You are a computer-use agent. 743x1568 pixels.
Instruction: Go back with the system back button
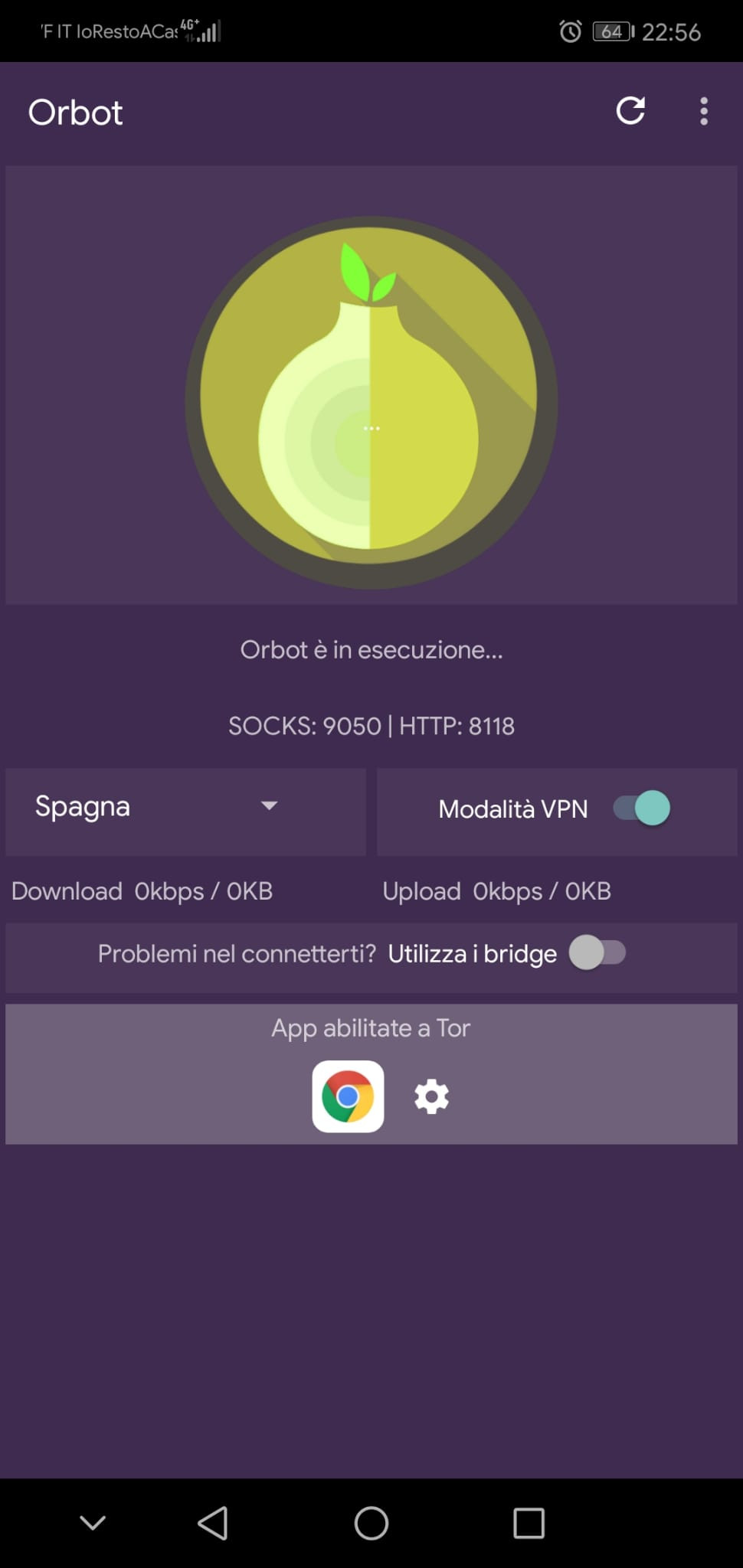pyautogui.click(x=213, y=1523)
